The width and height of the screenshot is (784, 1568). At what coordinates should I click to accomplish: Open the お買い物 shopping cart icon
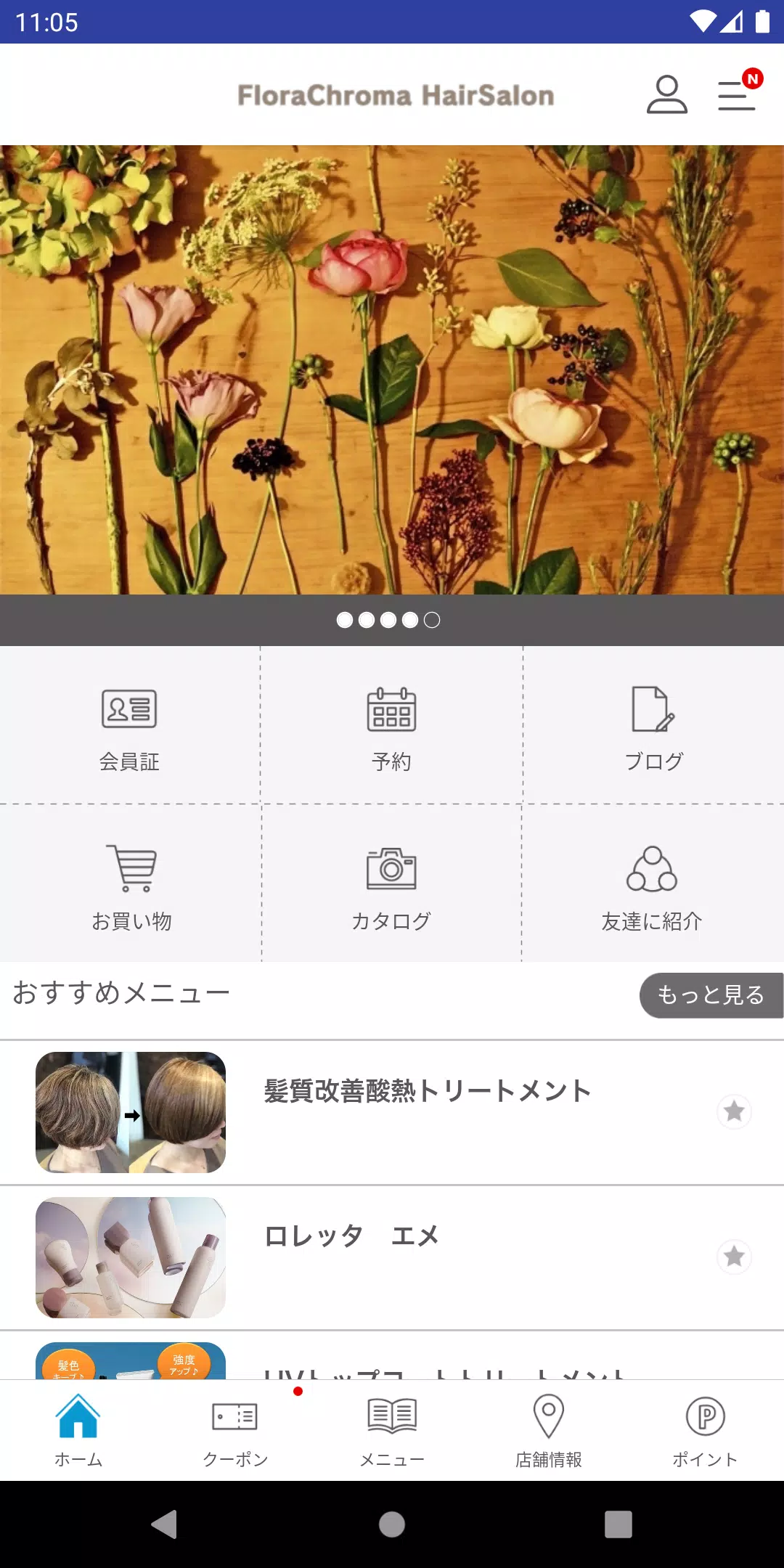coord(131,882)
